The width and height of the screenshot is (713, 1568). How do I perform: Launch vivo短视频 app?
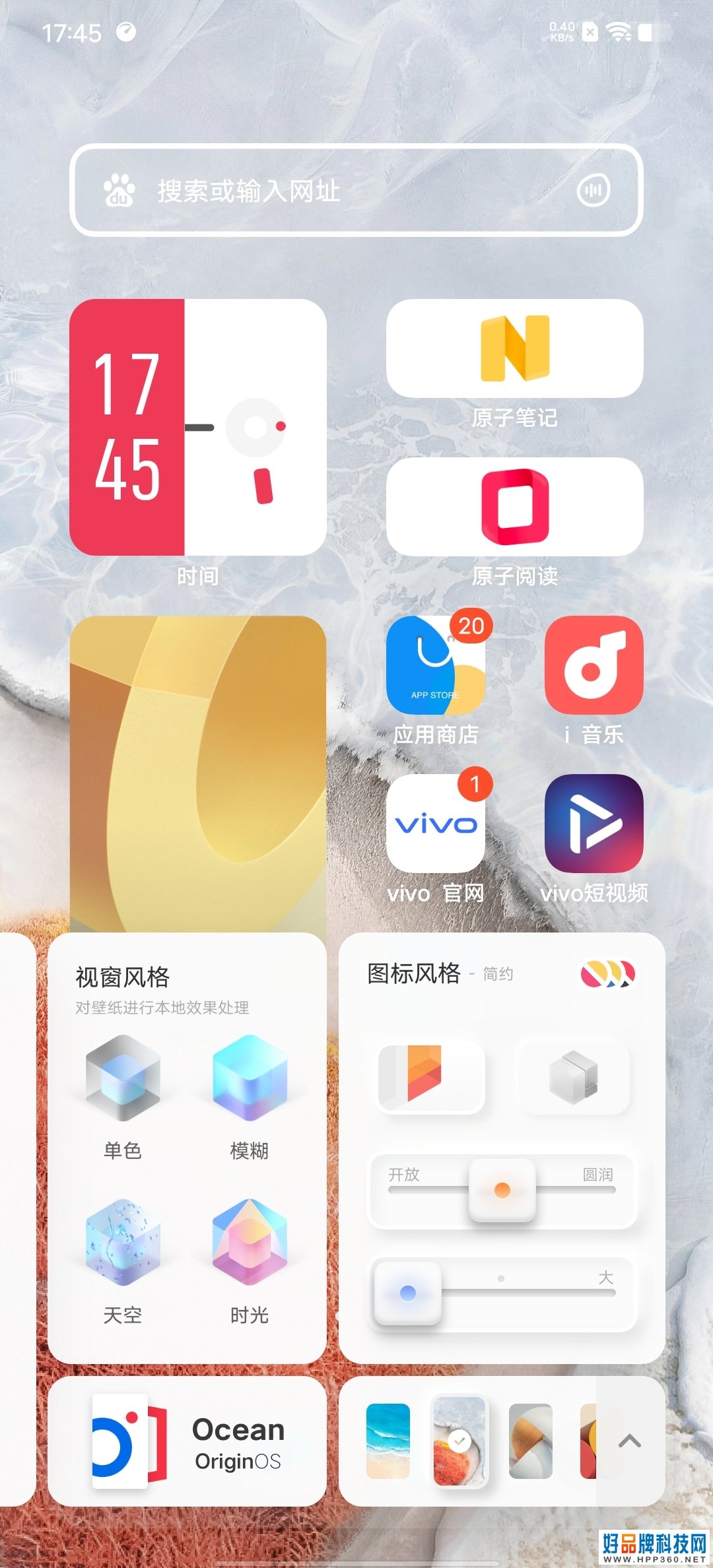coord(594,824)
